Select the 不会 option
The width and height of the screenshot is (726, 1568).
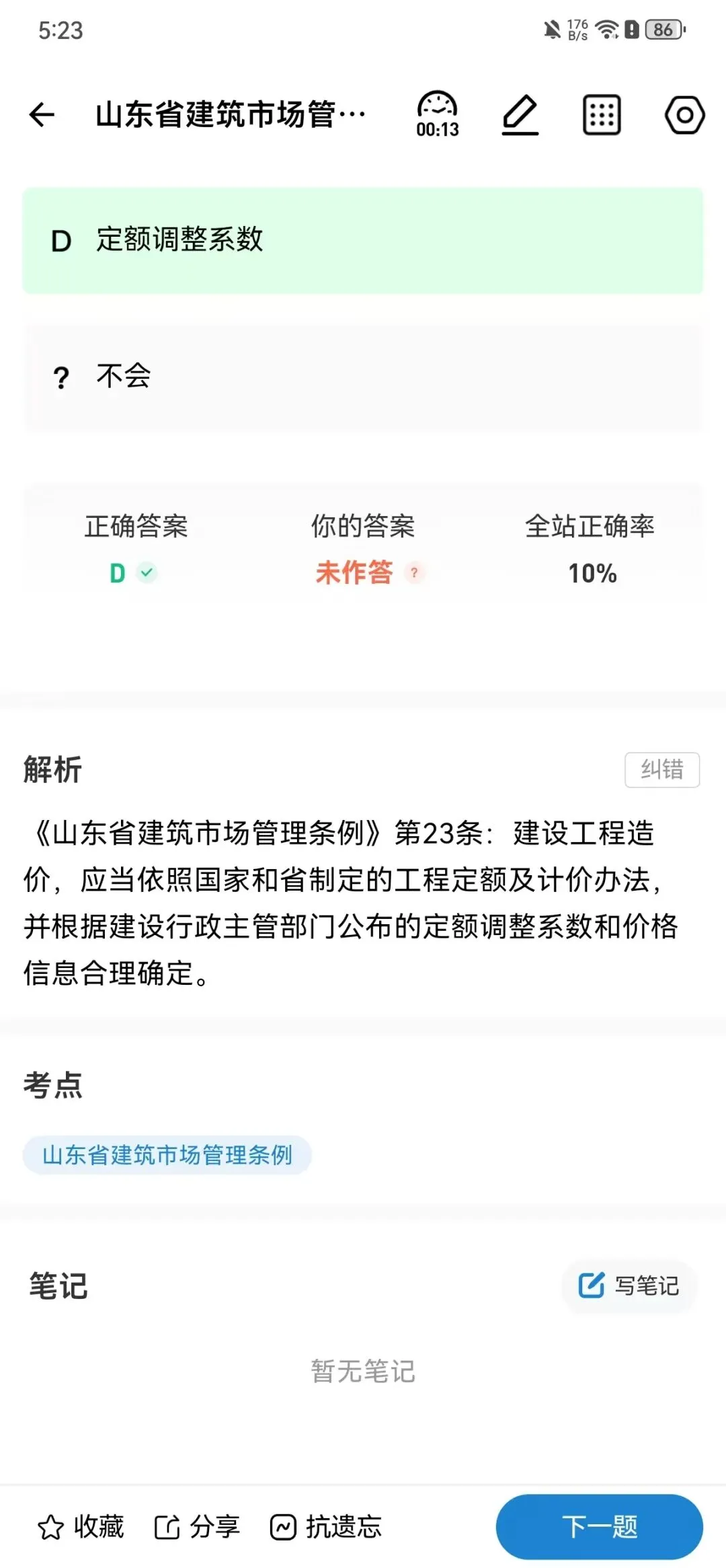click(363, 377)
